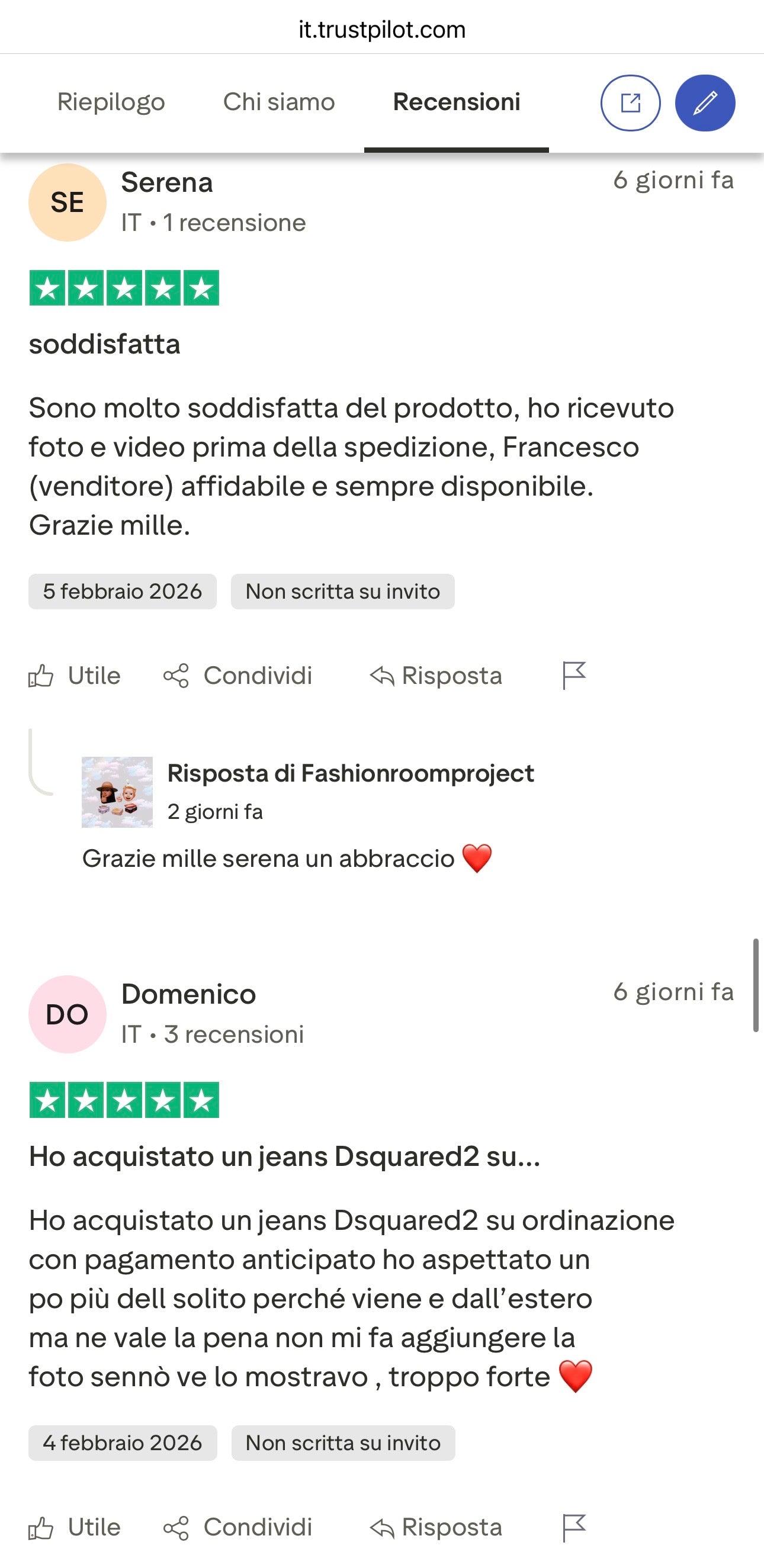Open the review titled soddisfatta
Viewport: 764px width, 1568px height.
coord(105,345)
